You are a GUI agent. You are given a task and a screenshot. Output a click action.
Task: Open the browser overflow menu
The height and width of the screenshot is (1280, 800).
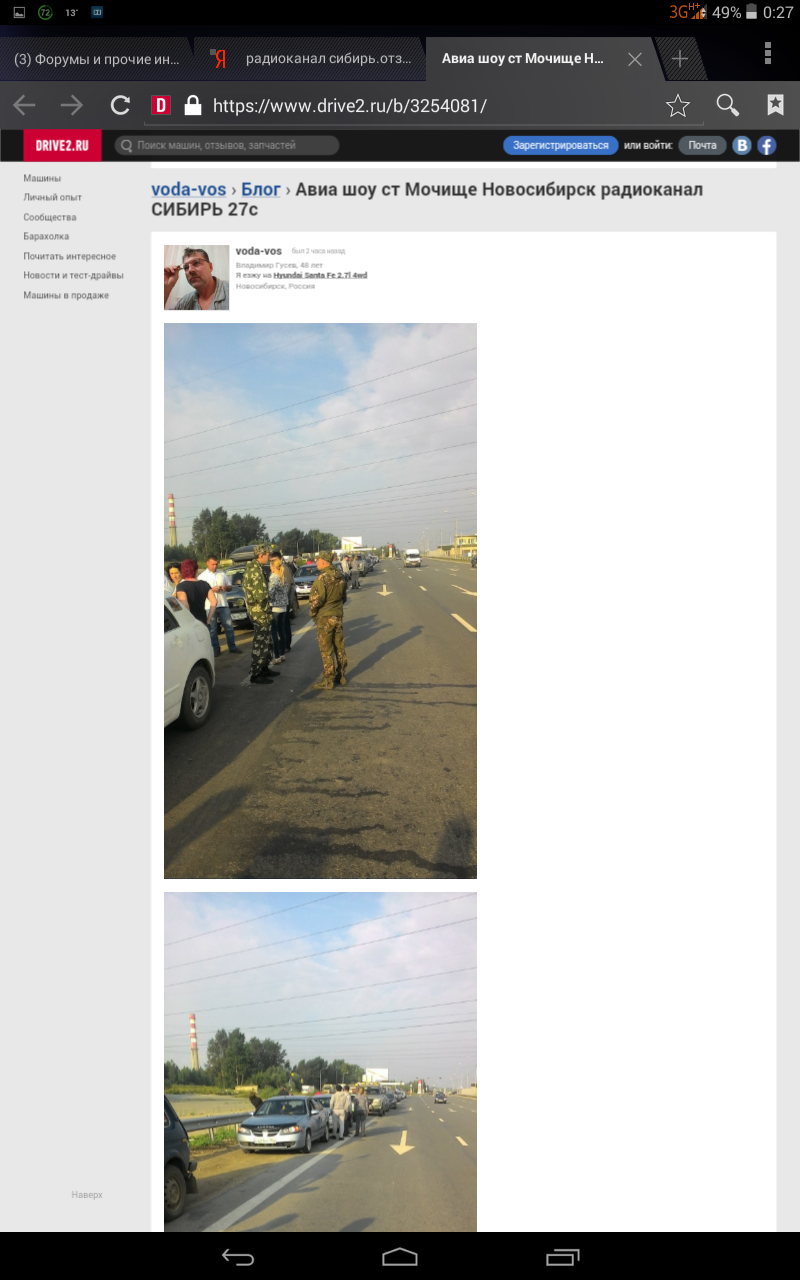coord(768,53)
